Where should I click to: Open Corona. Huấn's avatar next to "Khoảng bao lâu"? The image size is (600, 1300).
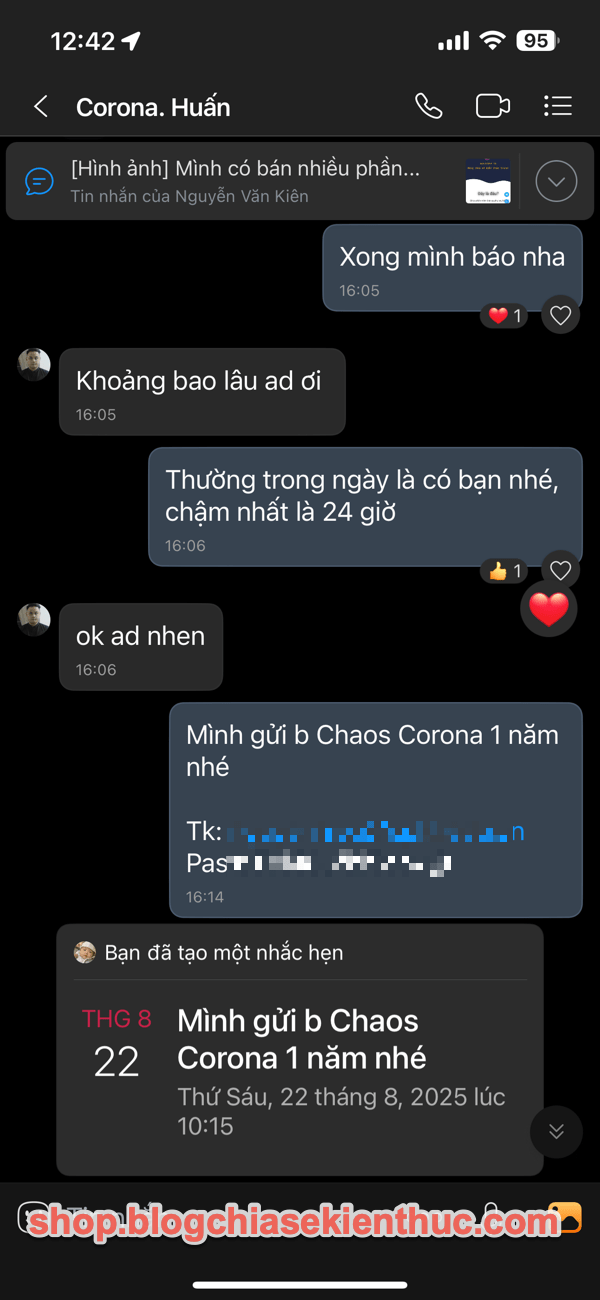click(x=34, y=364)
